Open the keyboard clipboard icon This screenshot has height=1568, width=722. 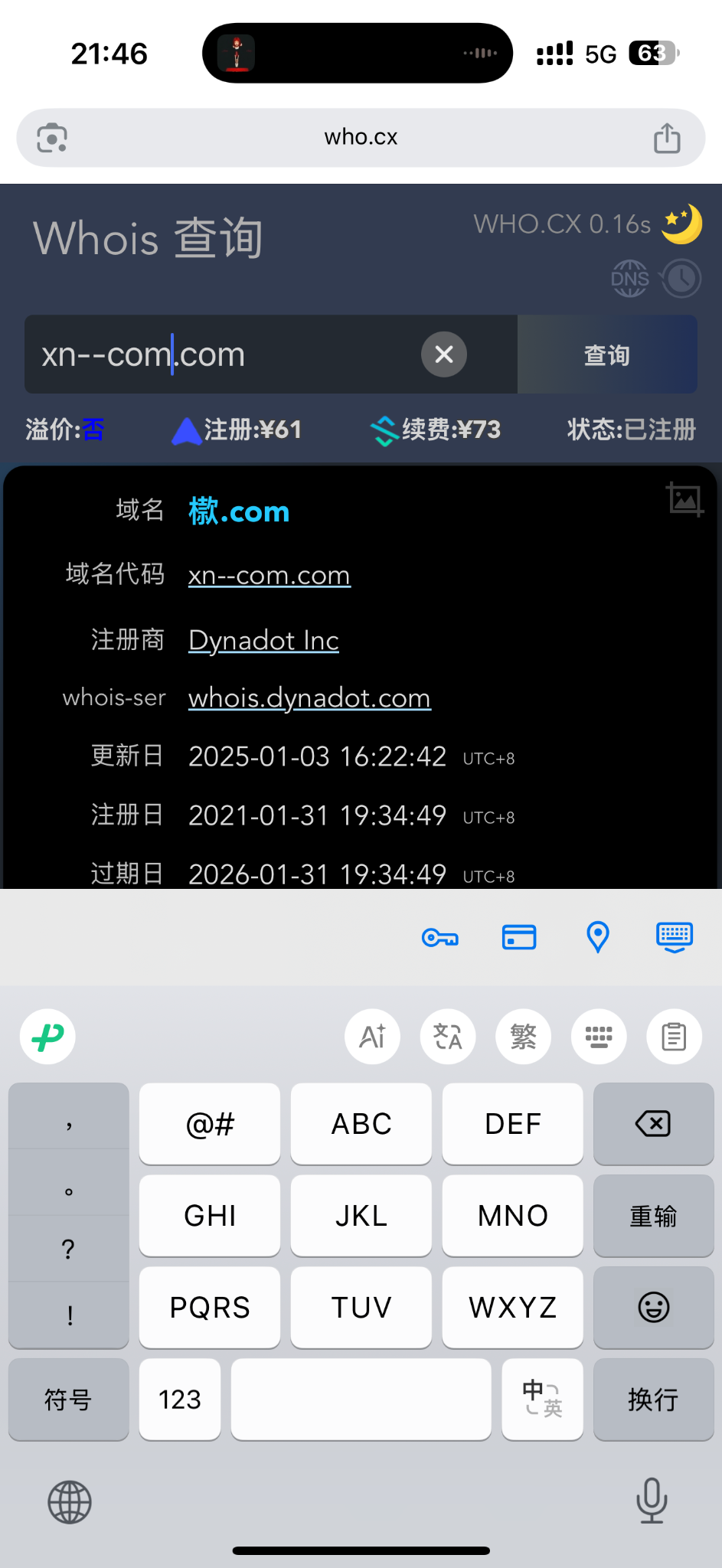coord(674,1037)
